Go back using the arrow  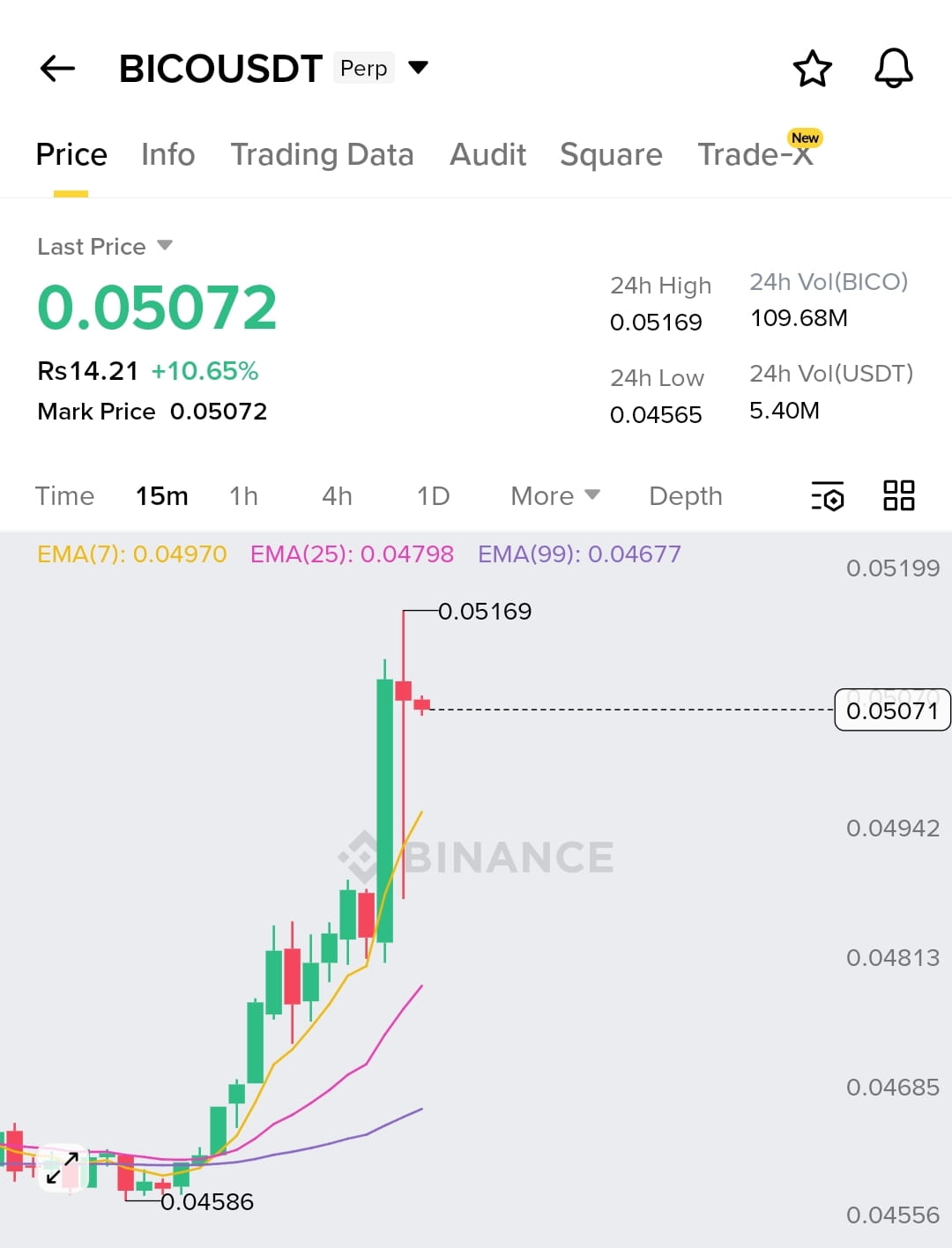pyautogui.click(x=58, y=68)
